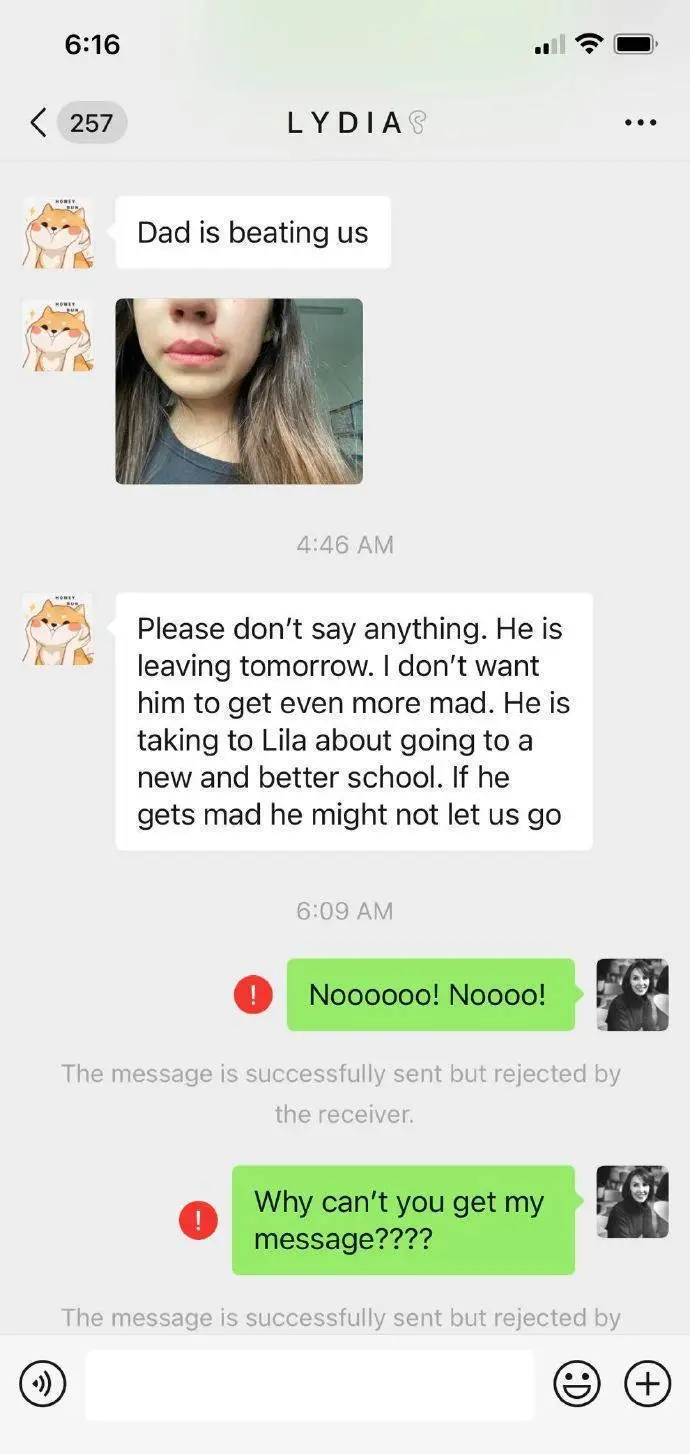Tap the failed icon beside Noooooo! Noooo!
Viewport: 690px width, 1454px height.
click(253, 995)
